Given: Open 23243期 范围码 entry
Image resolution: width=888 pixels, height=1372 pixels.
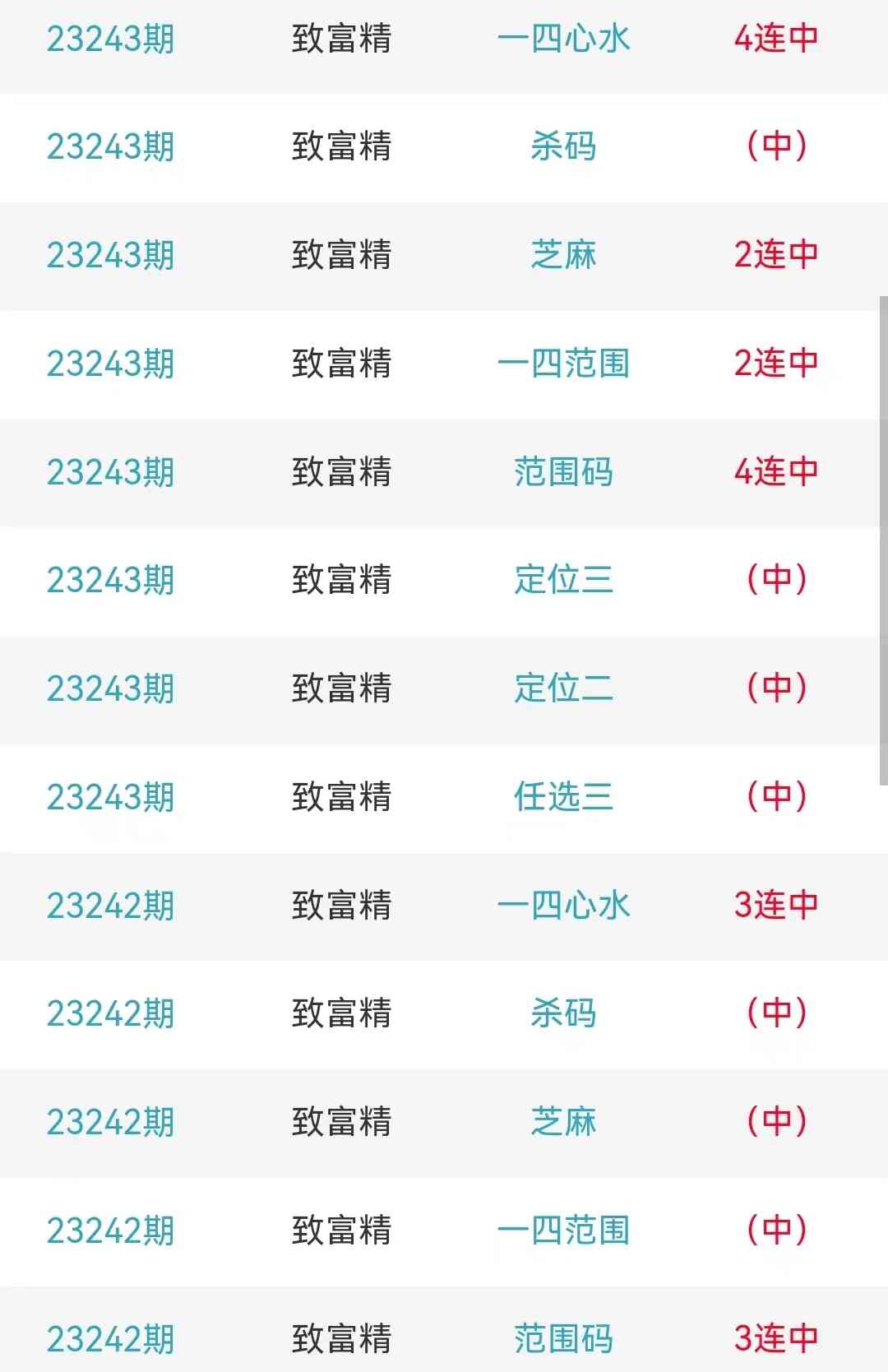Looking at the screenshot, I should click(x=563, y=472).
